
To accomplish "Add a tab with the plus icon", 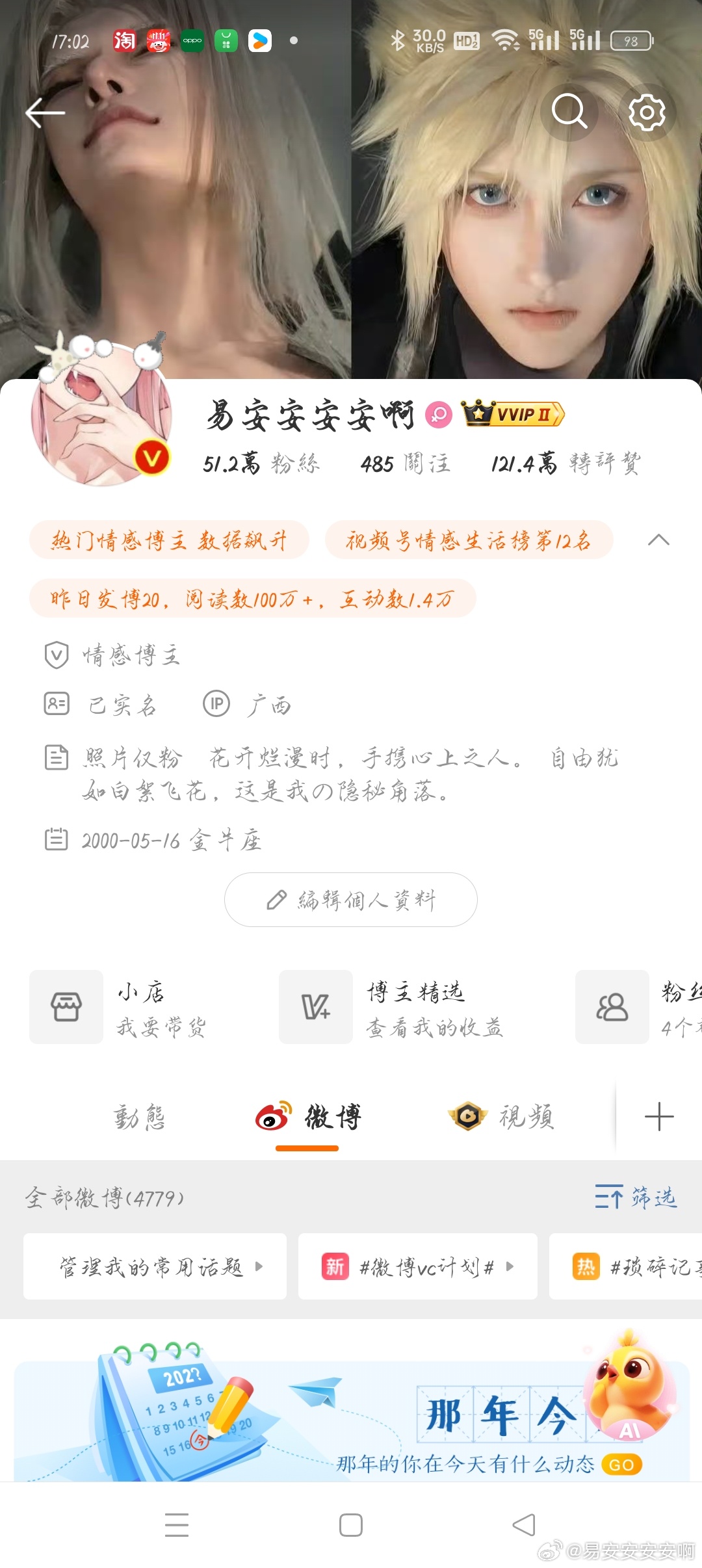I will (658, 1117).
